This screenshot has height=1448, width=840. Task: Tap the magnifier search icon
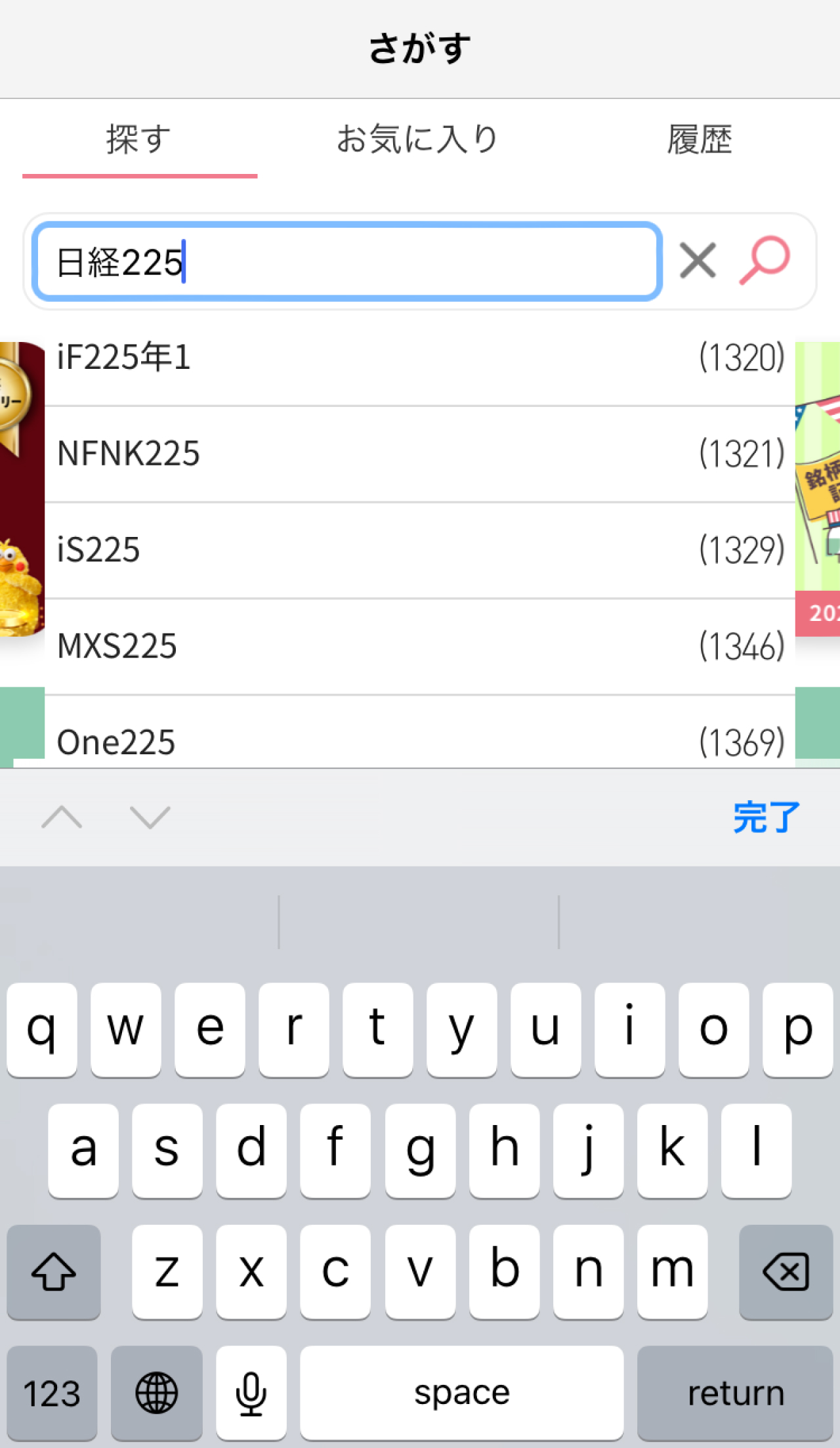click(x=765, y=261)
